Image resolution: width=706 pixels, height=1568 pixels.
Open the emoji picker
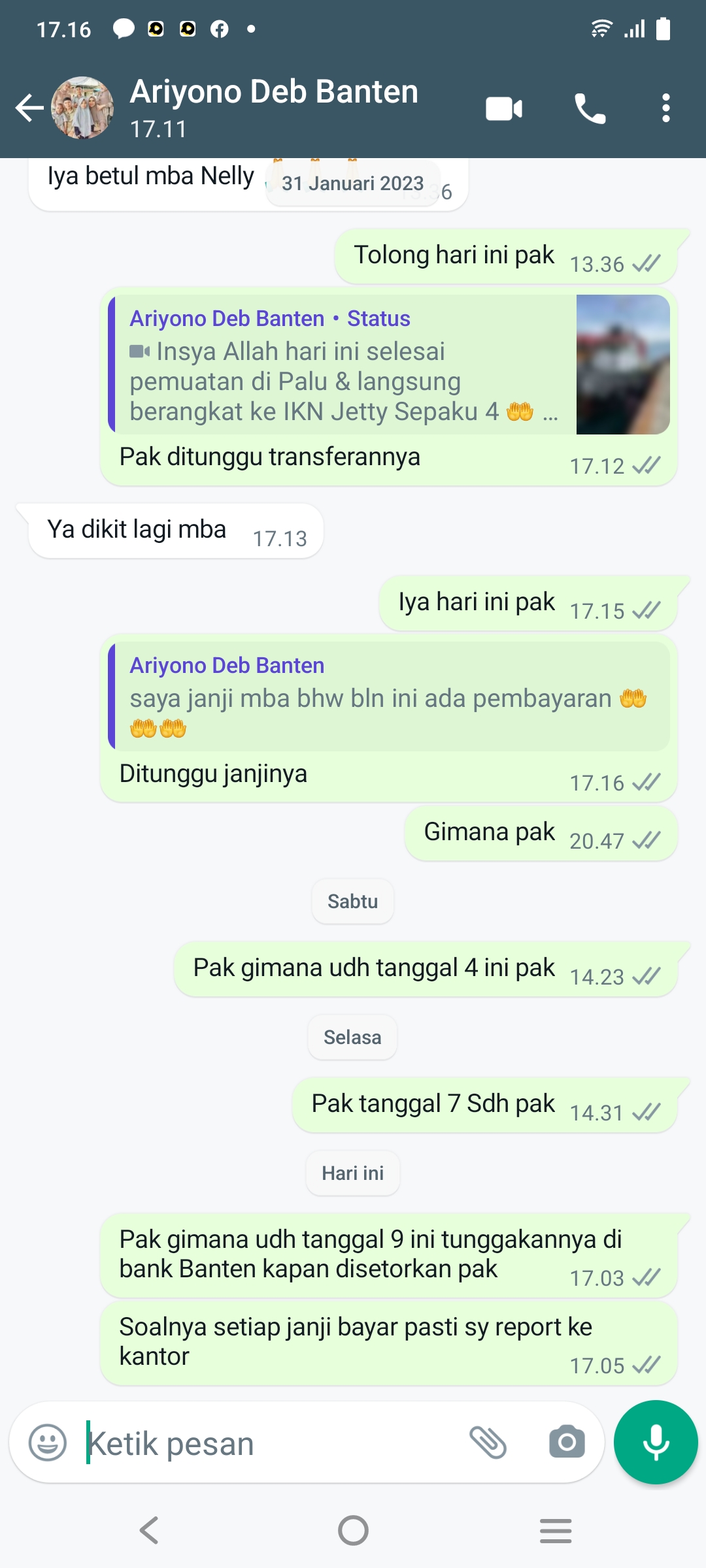48,1443
